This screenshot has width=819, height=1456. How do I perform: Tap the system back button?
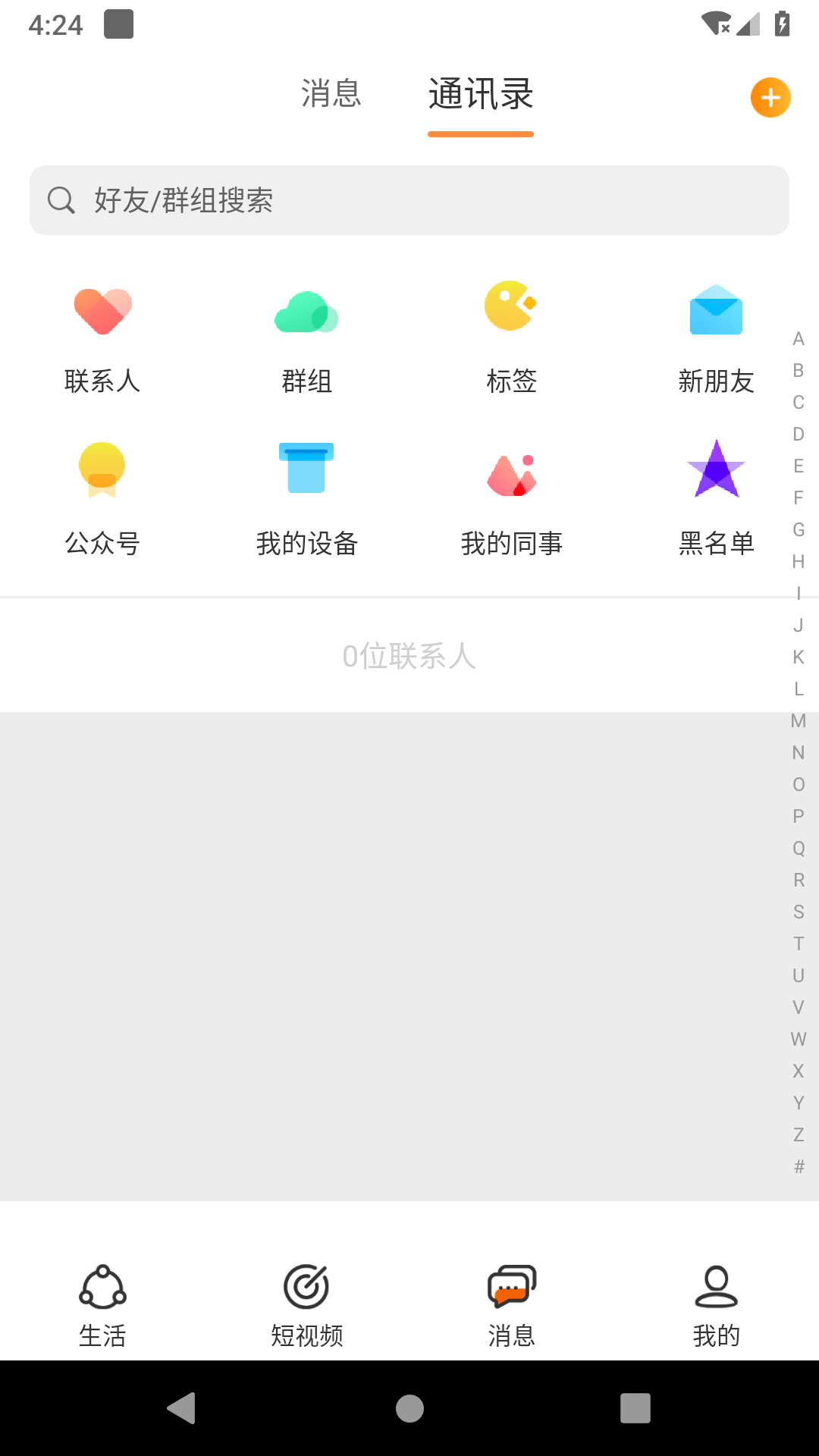click(x=182, y=1408)
